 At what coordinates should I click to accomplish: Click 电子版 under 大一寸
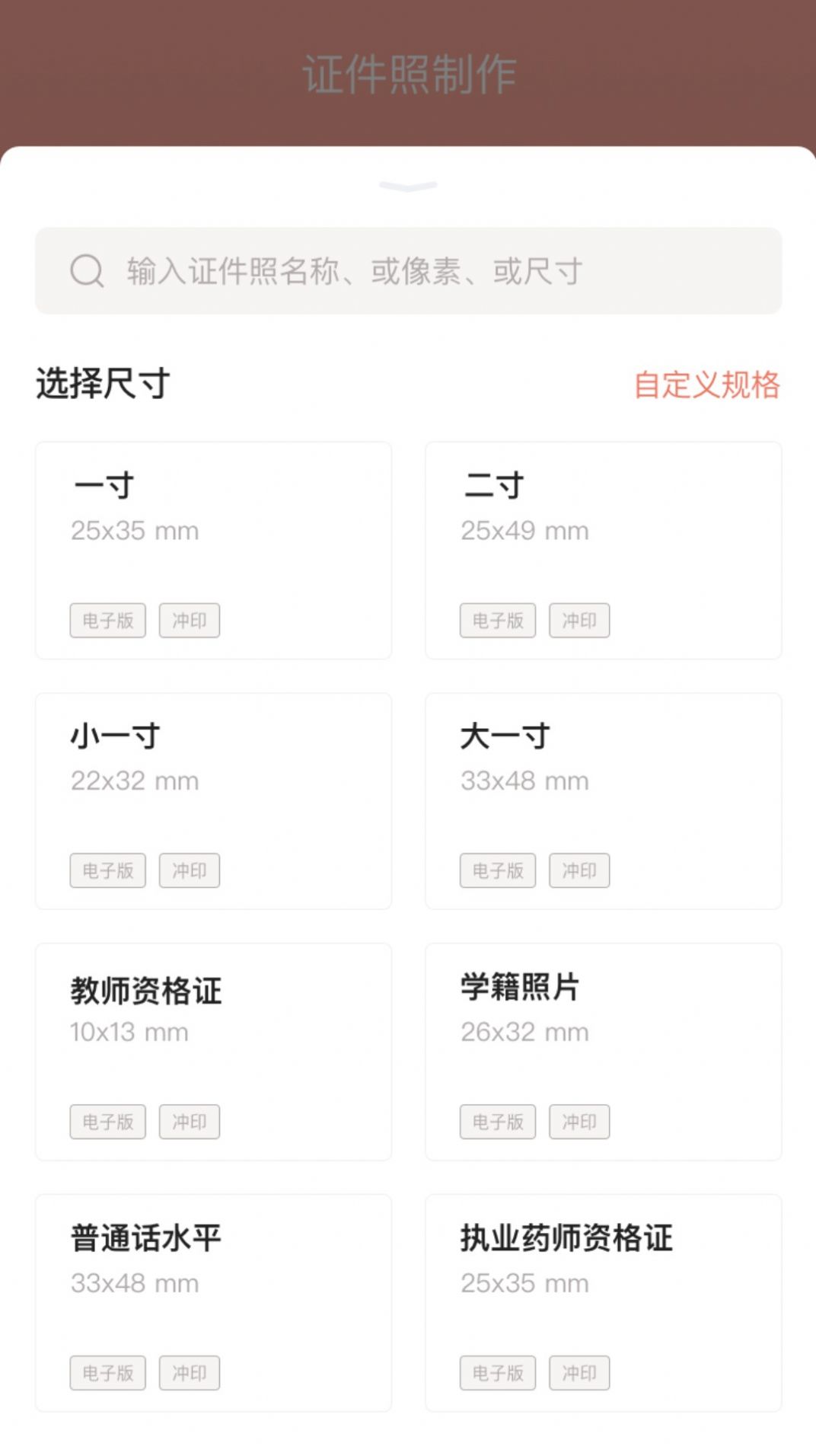[x=498, y=870]
